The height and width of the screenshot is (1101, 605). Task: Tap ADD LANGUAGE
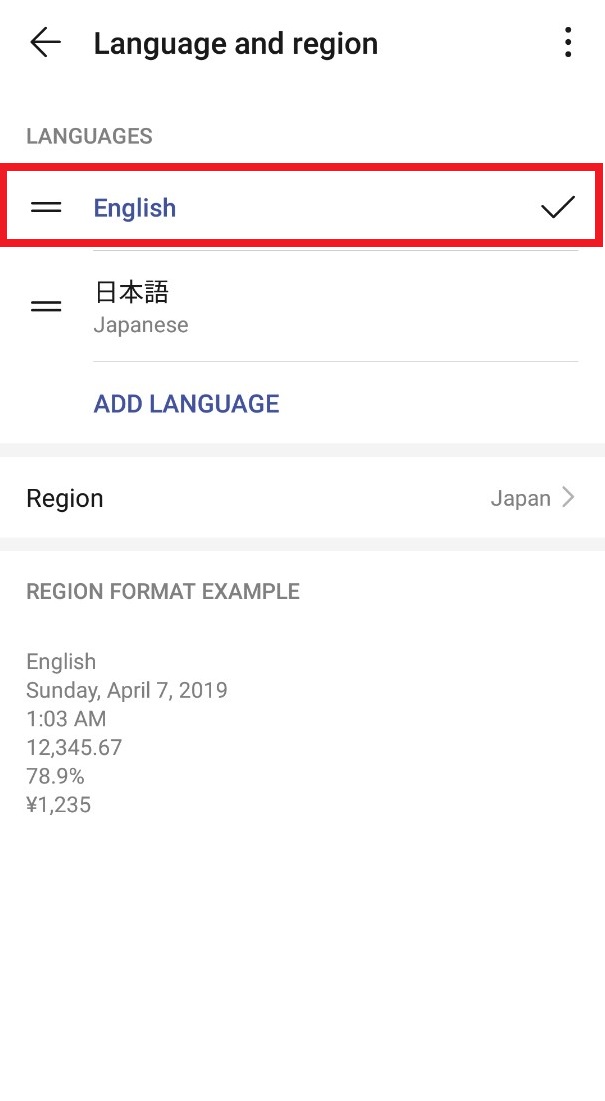(187, 404)
